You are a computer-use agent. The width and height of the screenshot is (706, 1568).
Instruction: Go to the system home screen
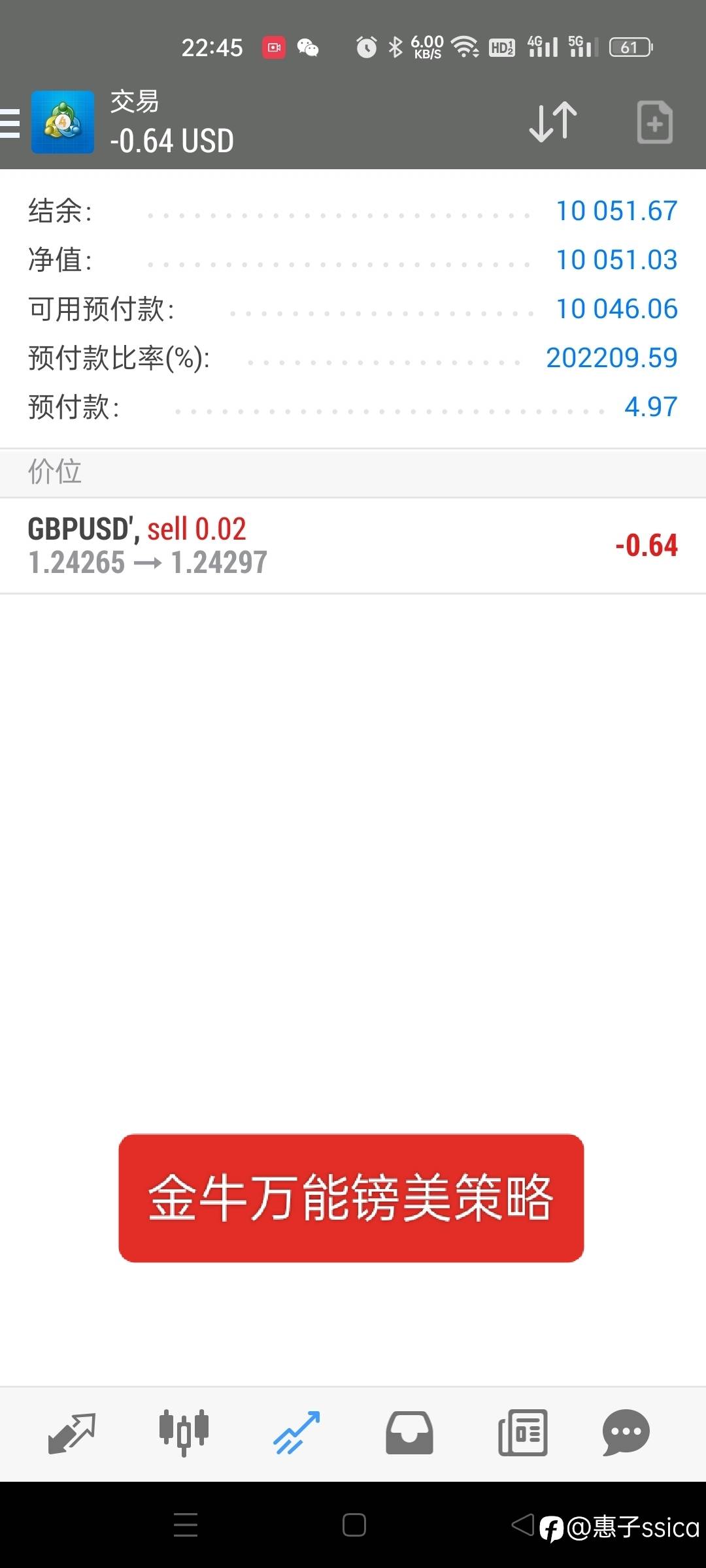tap(354, 1525)
